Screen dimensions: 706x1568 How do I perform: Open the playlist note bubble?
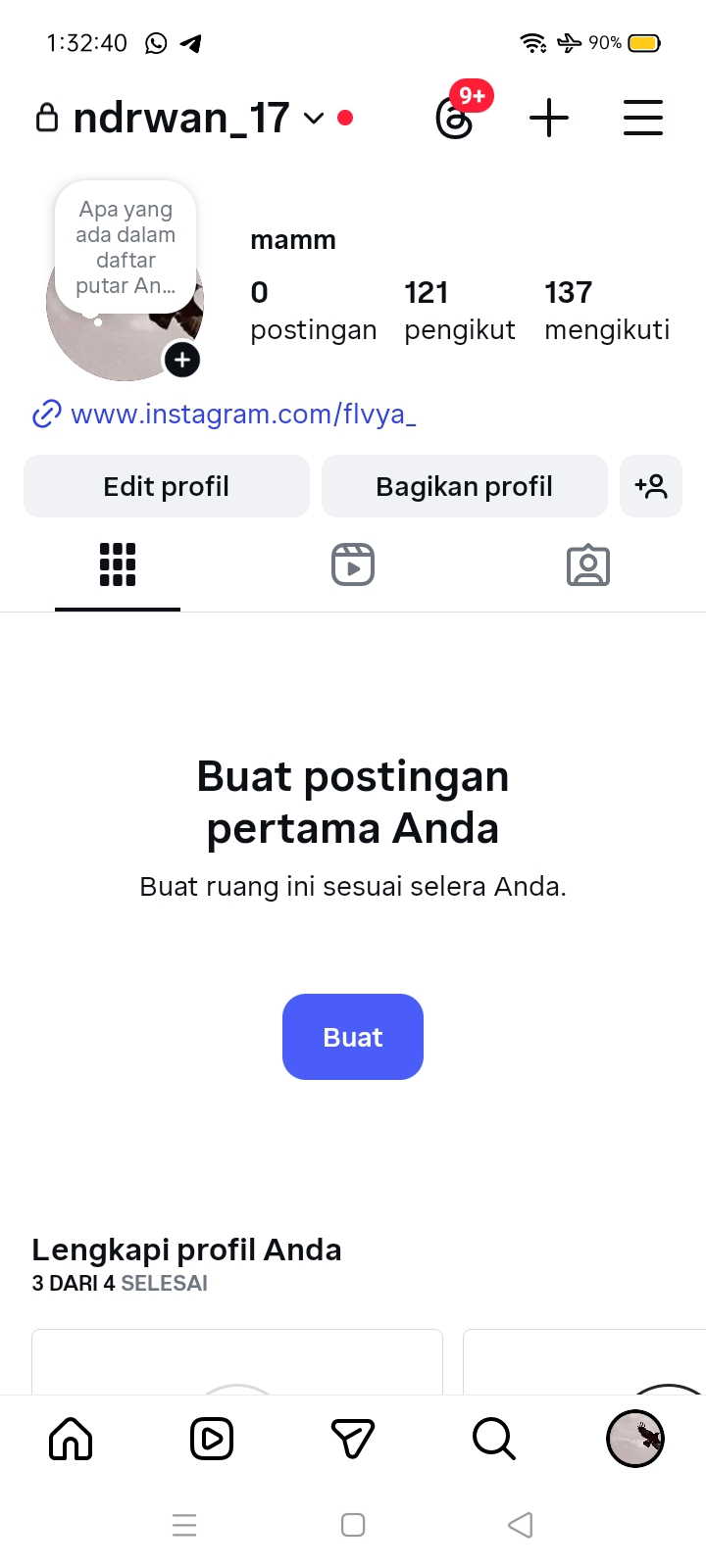[x=126, y=247]
